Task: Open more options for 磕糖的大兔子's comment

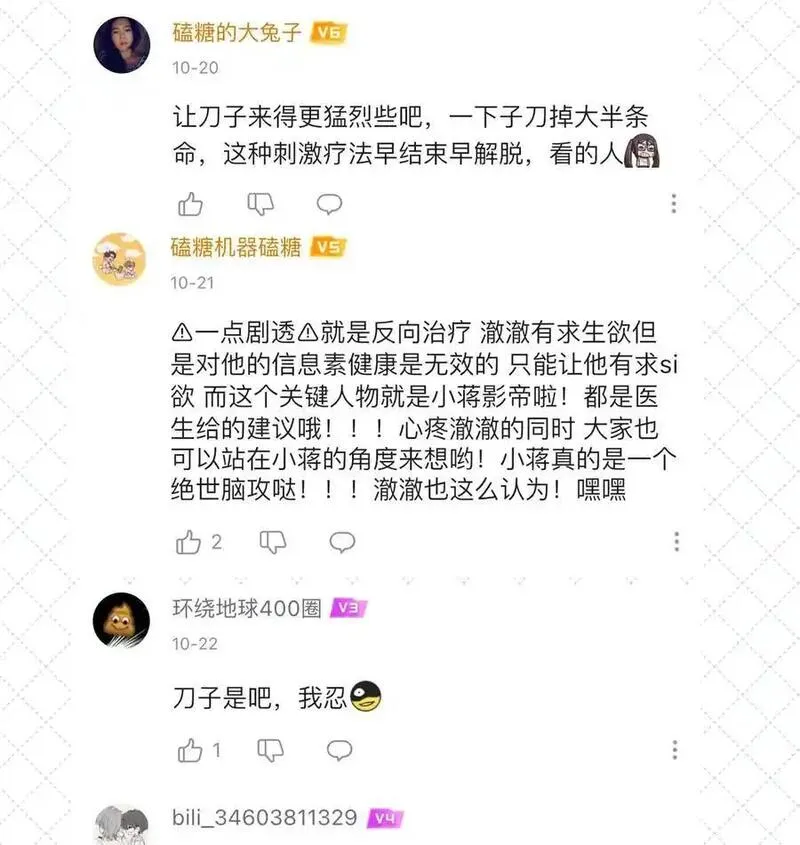Action: (673, 204)
